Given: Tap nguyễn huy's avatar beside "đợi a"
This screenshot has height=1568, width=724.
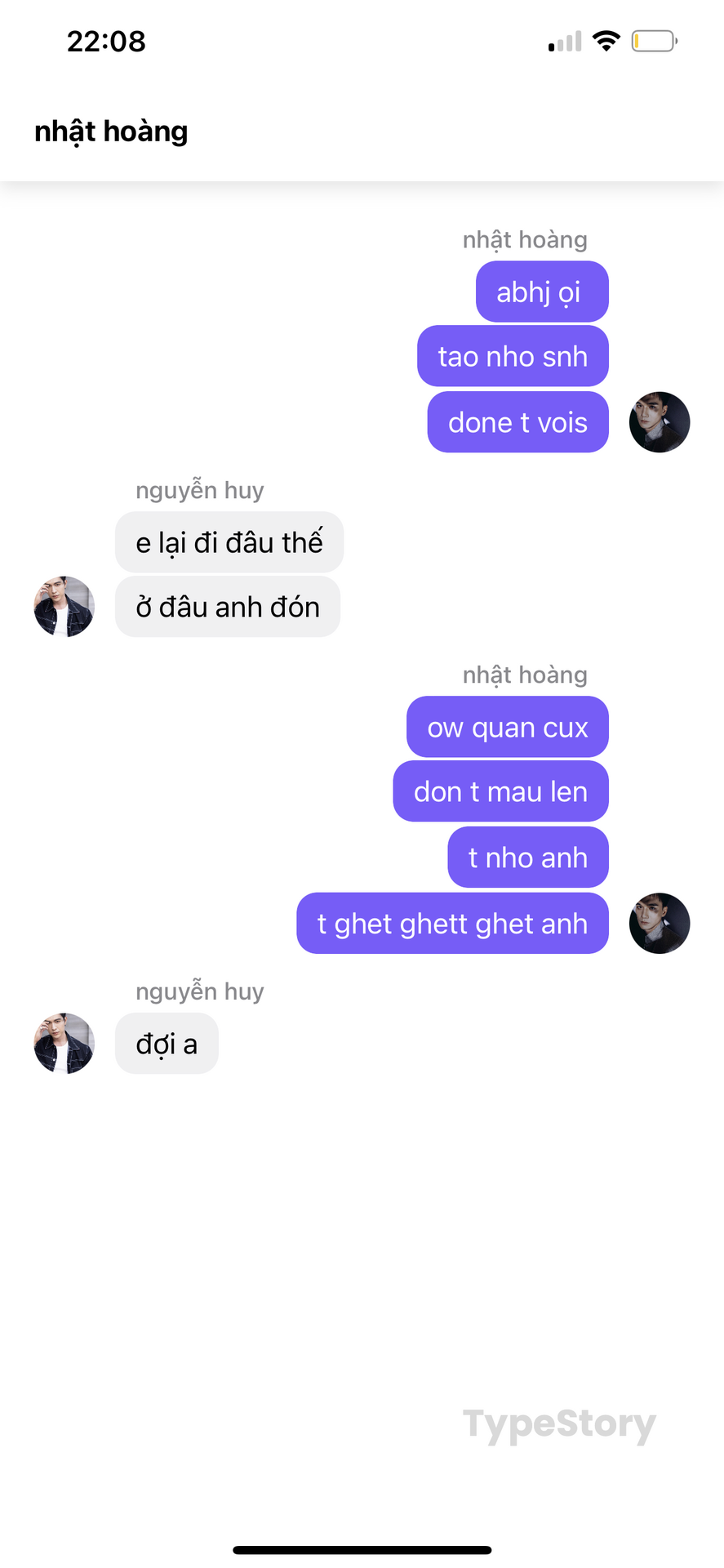Looking at the screenshot, I should point(64,1043).
